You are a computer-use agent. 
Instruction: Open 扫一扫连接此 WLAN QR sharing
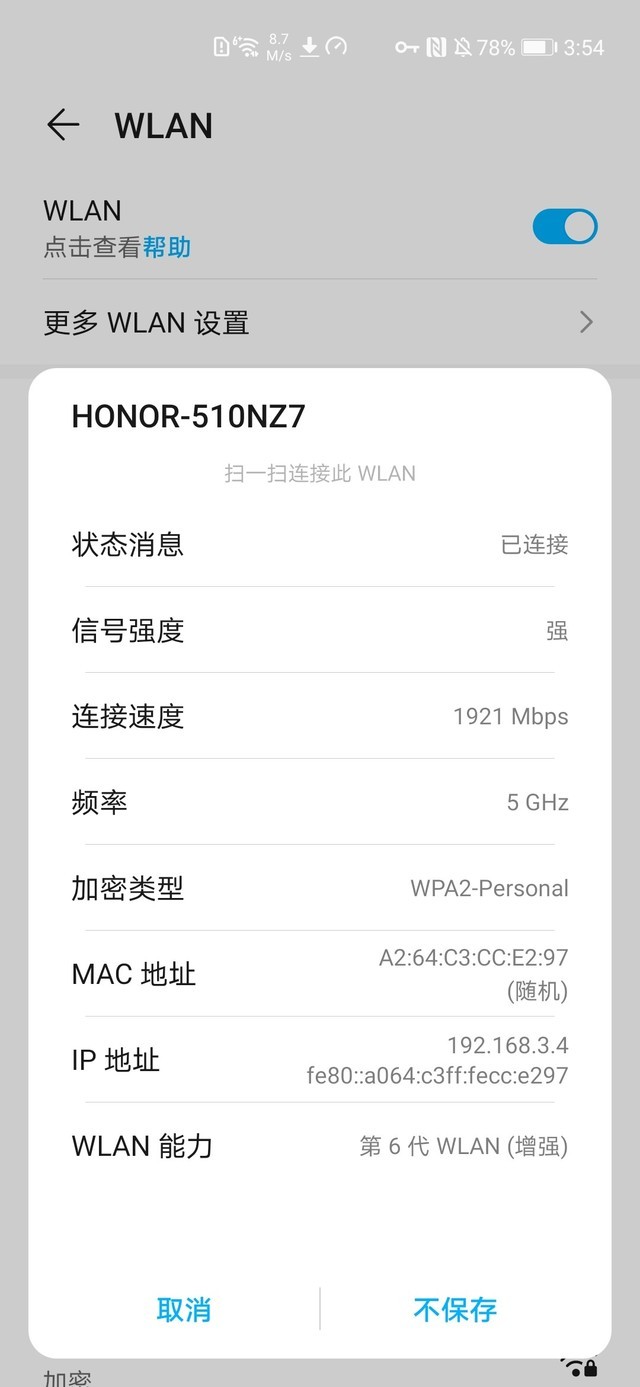pyautogui.click(x=320, y=473)
